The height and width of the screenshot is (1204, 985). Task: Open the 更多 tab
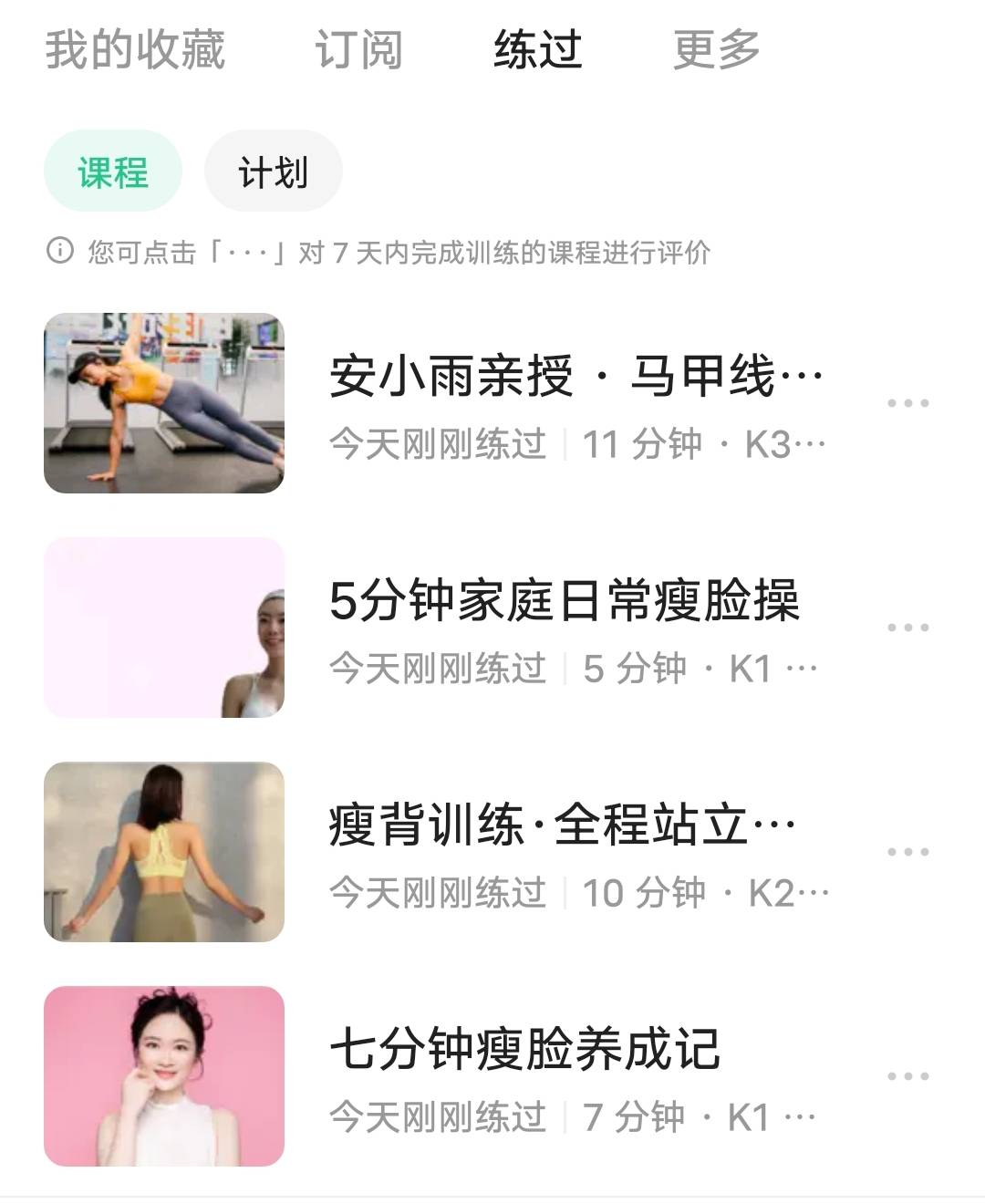pos(716,52)
